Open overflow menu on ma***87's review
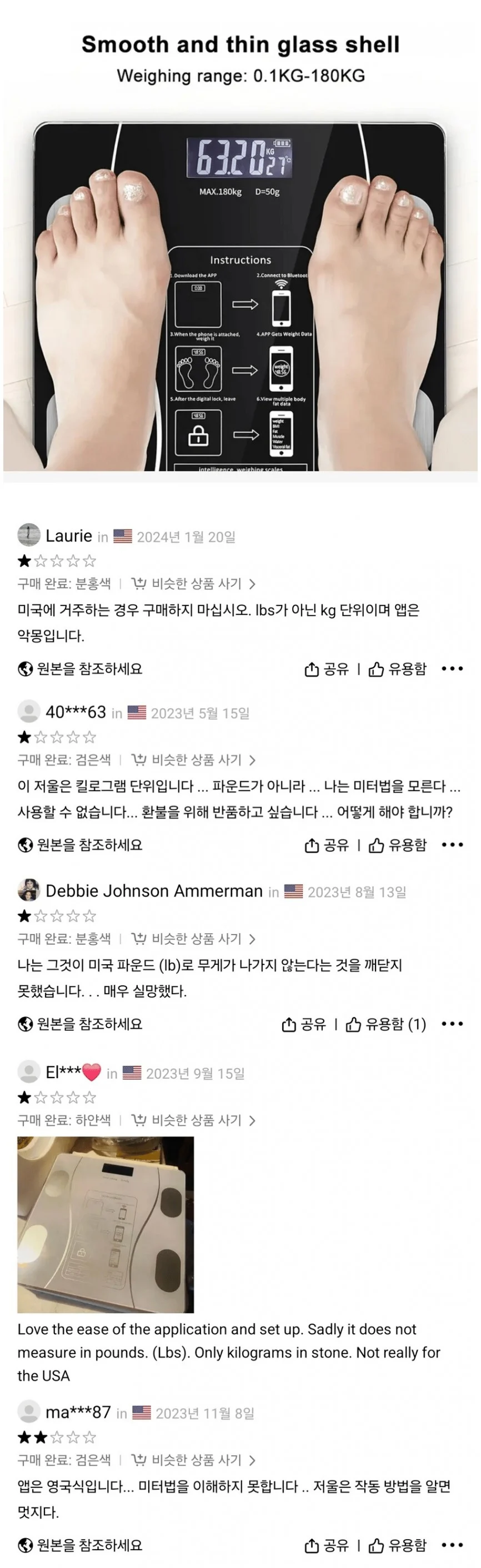481x1568 pixels. (452, 1545)
